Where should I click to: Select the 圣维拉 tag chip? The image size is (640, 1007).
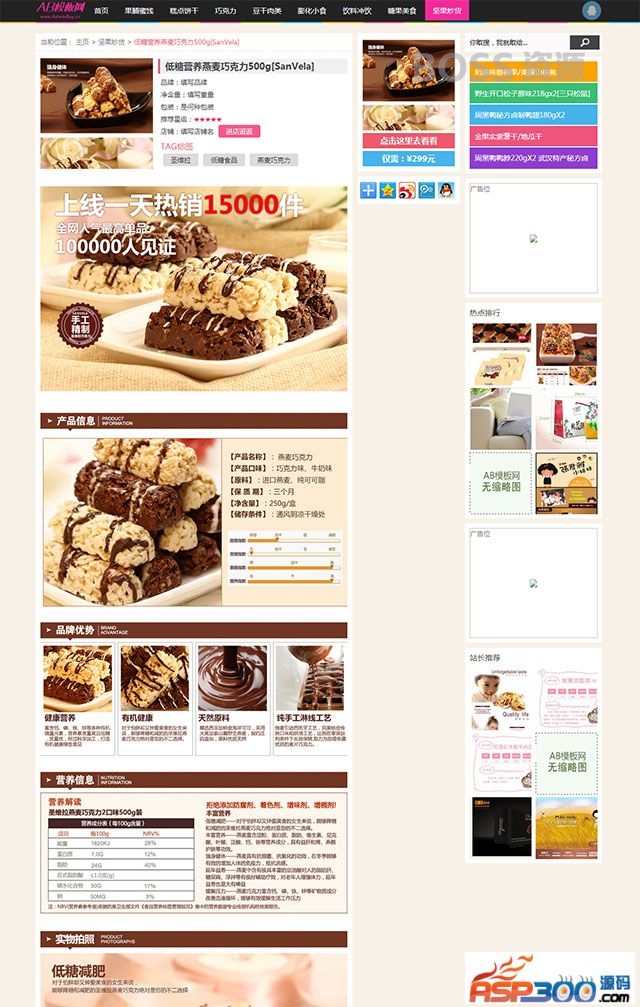click(180, 160)
